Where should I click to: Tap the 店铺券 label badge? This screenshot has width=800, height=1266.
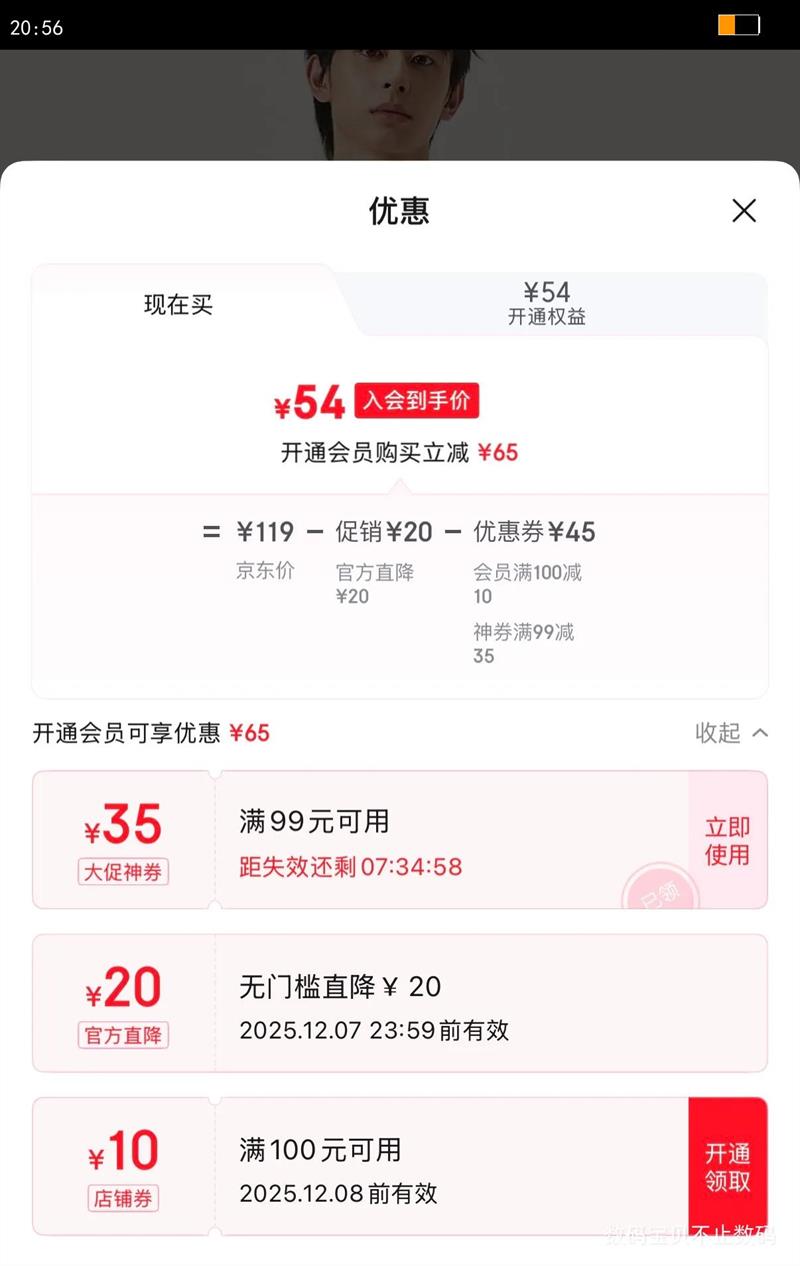pos(122,1199)
